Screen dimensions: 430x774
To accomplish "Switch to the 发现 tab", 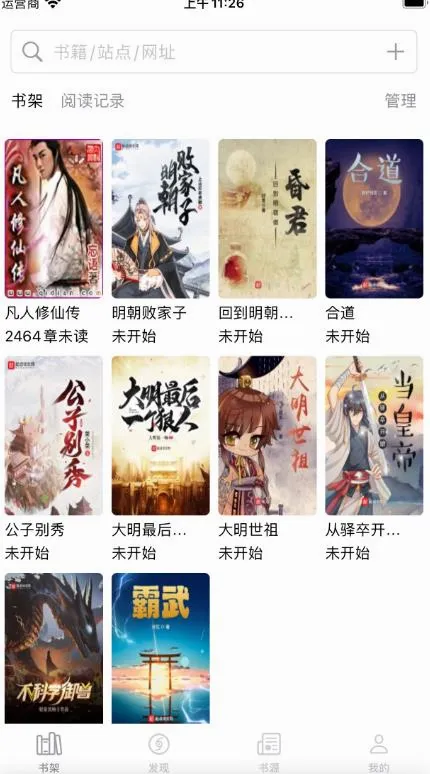I will pos(159,752).
